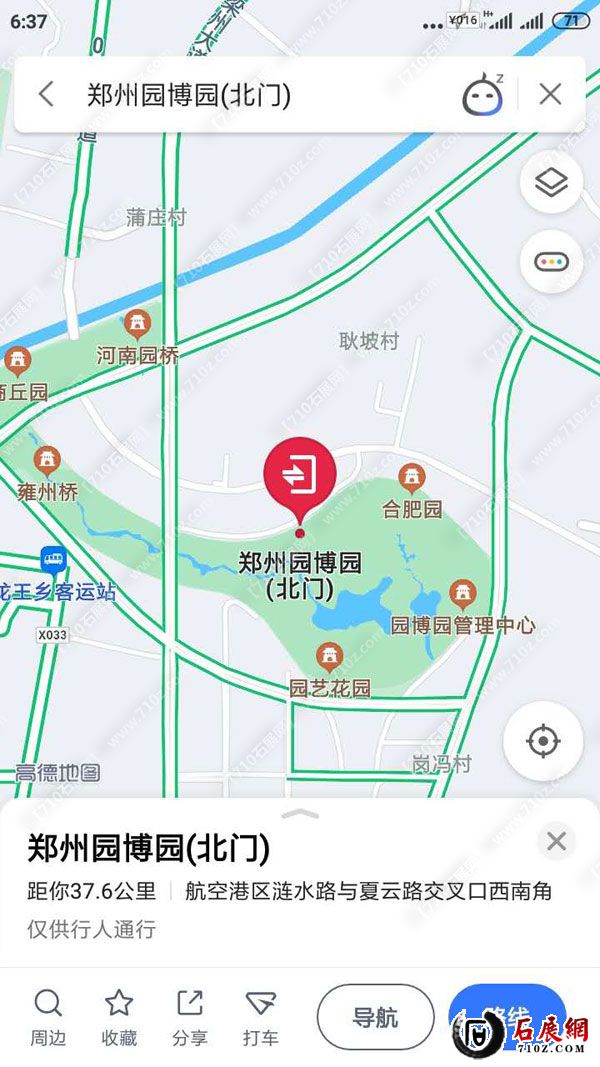Recenter map on my location
Viewport: 600px width, 1067px height.
click(x=543, y=741)
